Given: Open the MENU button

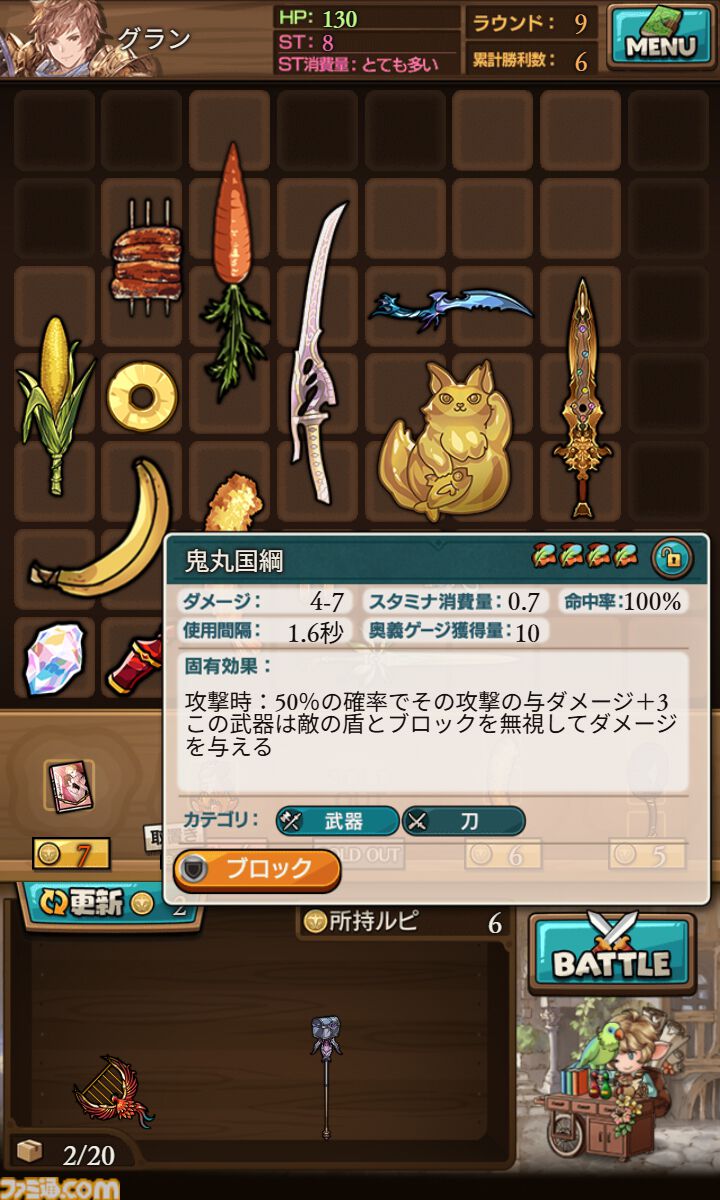Looking at the screenshot, I should [x=660, y=38].
